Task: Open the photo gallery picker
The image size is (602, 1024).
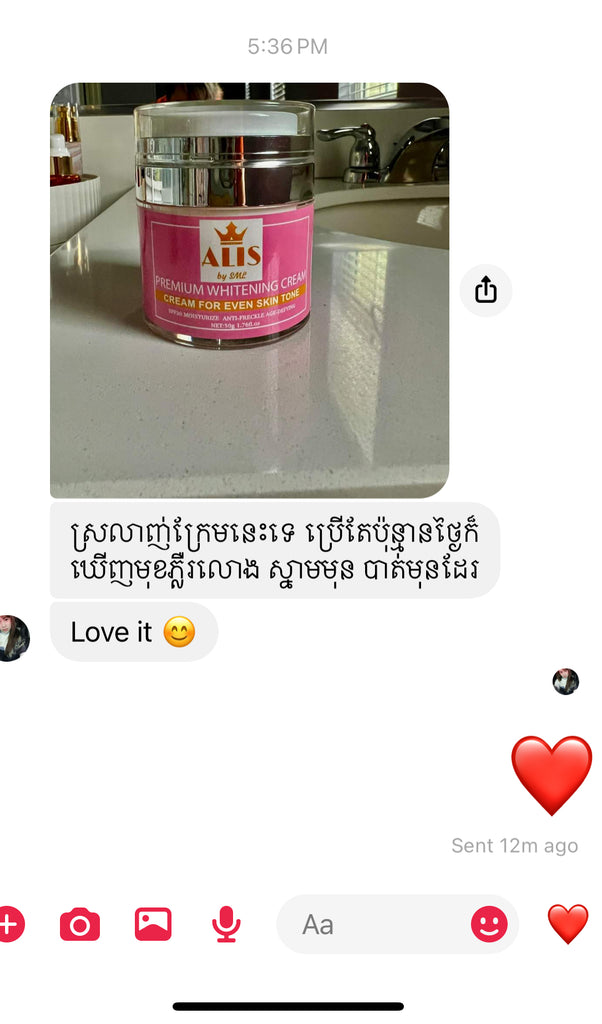Action: pos(153,924)
